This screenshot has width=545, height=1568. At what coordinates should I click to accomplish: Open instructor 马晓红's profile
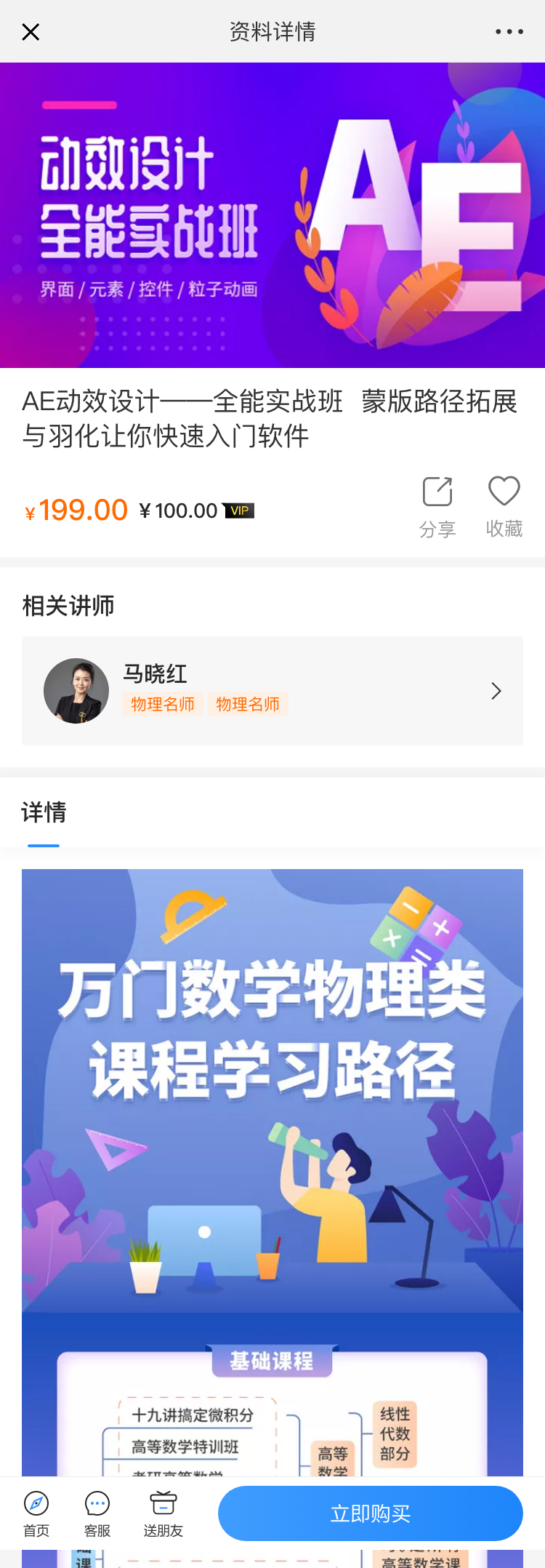(x=272, y=691)
